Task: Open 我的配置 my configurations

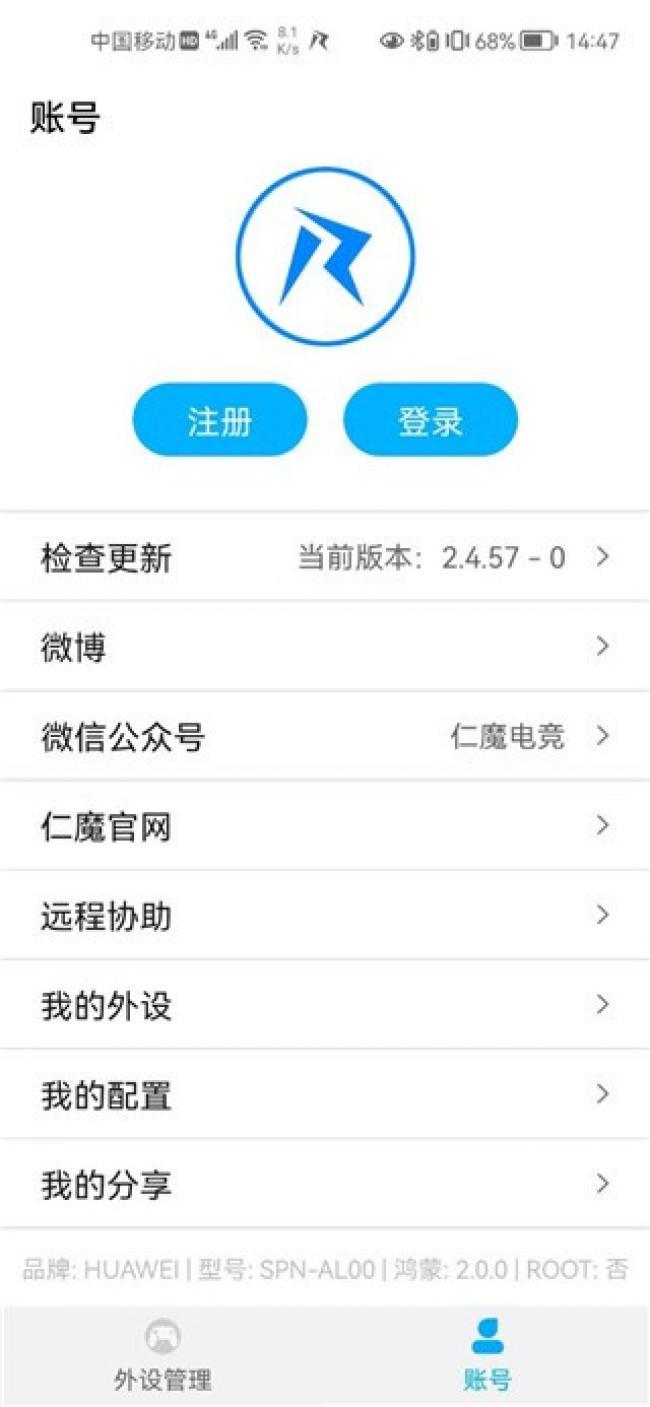Action: (325, 1095)
